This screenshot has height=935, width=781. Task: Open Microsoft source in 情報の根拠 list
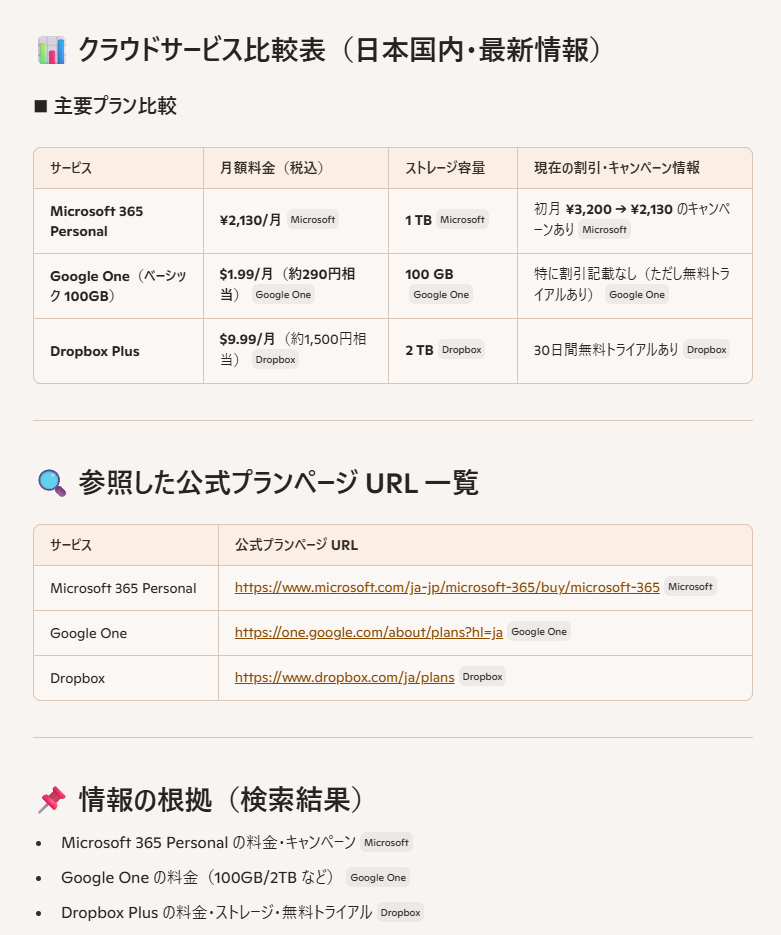tap(386, 843)
